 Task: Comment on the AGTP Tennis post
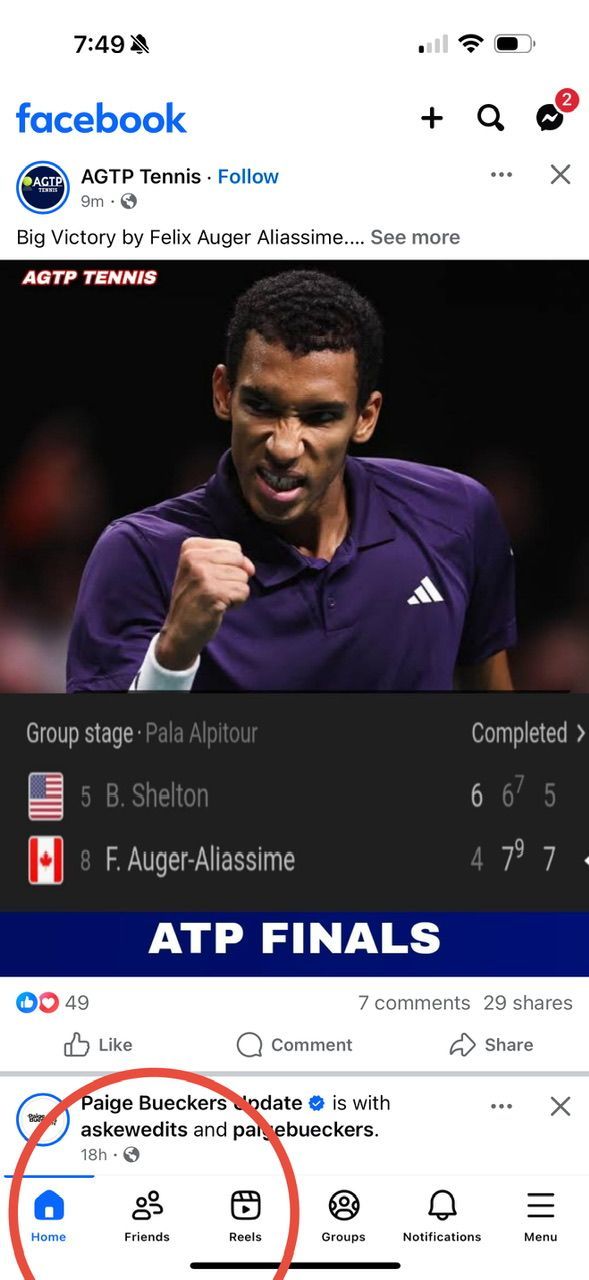click(x=295, y=1045)
